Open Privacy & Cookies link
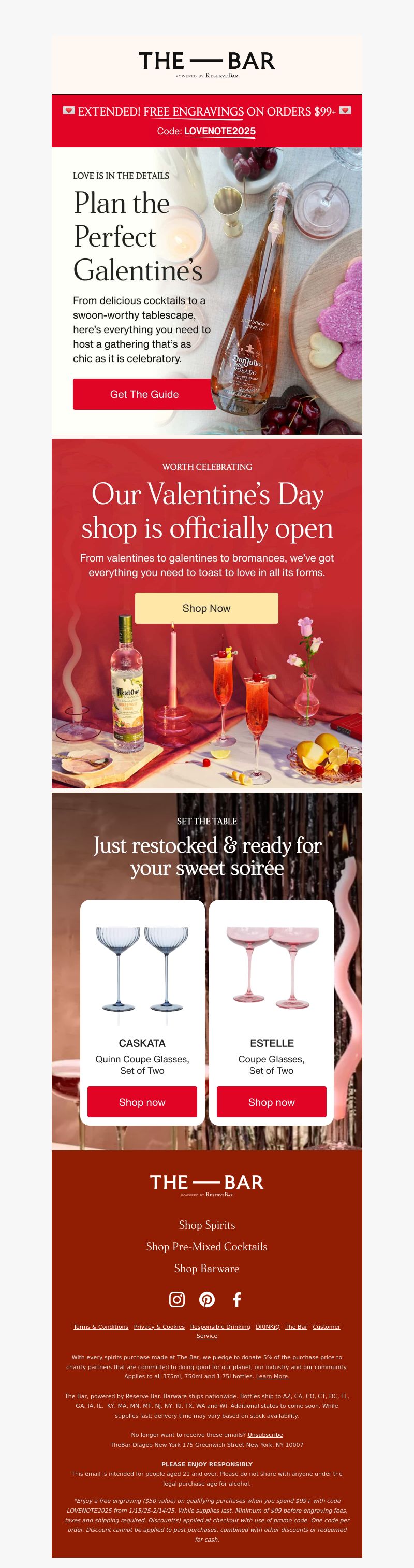This screenshot has height=1568, width=414. (159, 1326)
